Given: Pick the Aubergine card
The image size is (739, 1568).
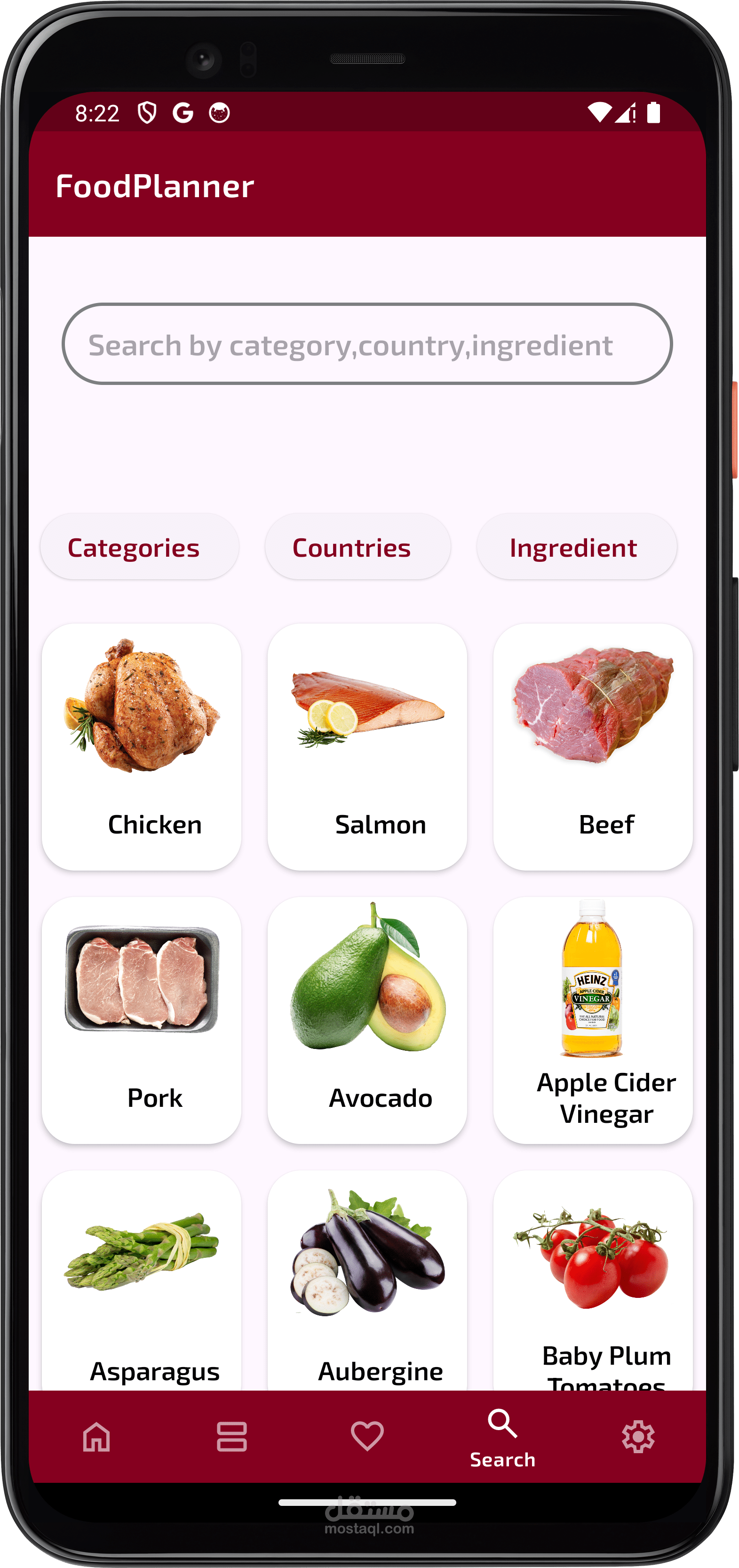Looking at the screenshot, I should [x=367, y=1280].
